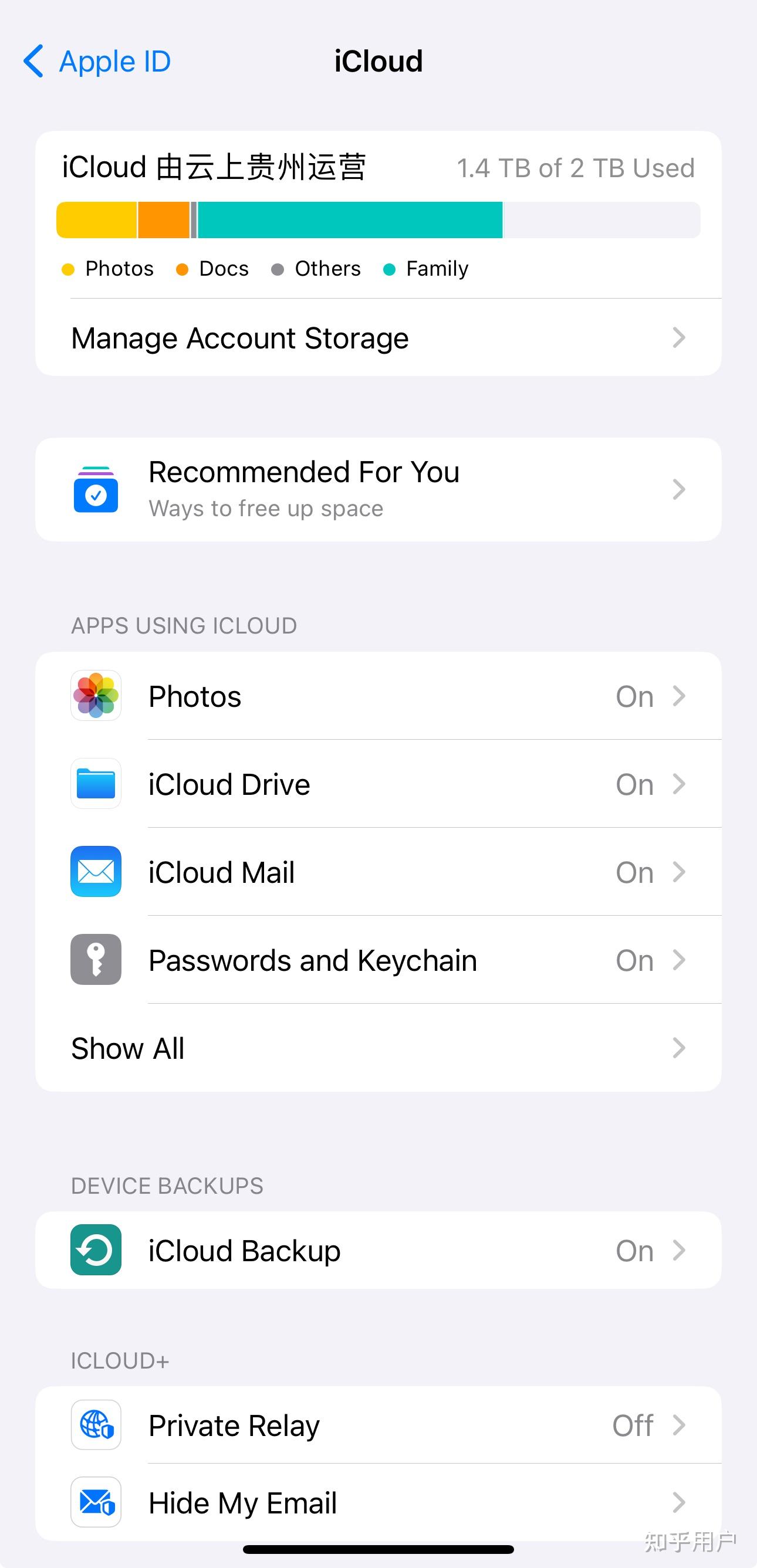Open Passwords and Keychain settings
The image size is (757, 1568).
(377, 960)
